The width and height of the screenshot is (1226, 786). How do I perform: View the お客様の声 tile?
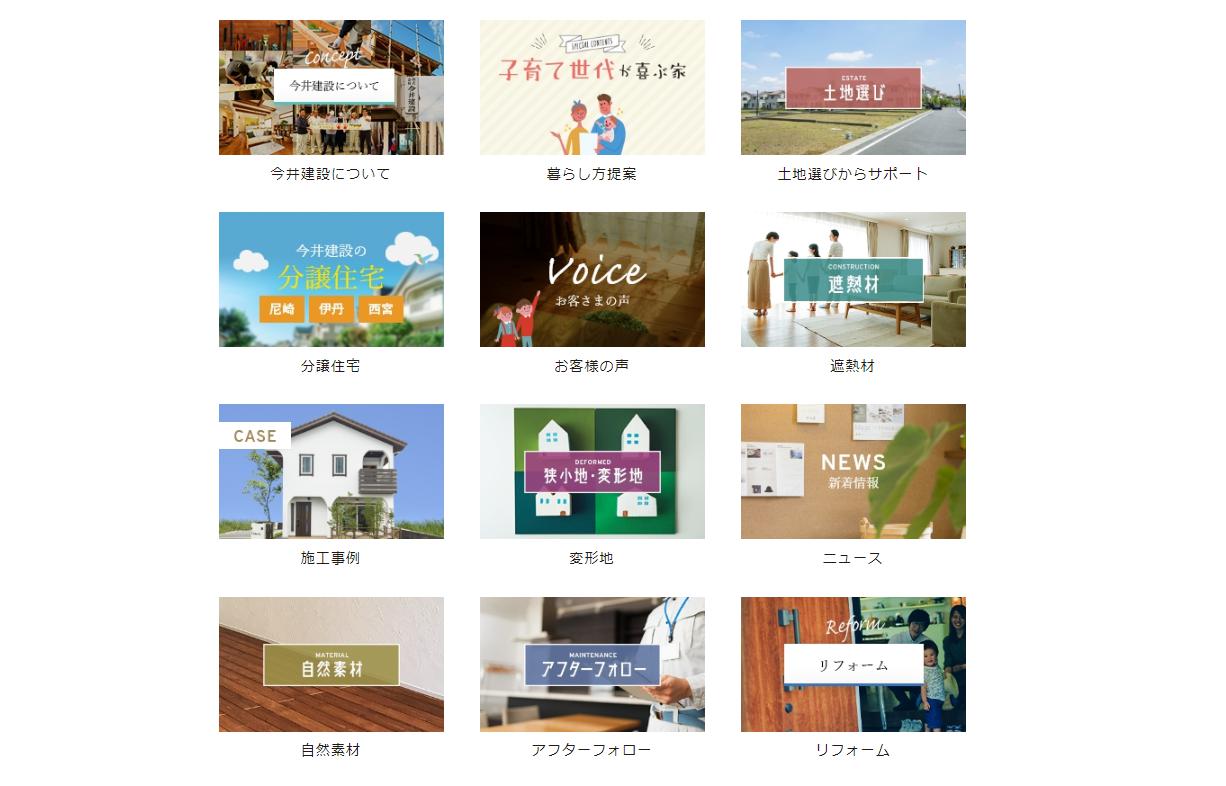[x=592, y=280]
